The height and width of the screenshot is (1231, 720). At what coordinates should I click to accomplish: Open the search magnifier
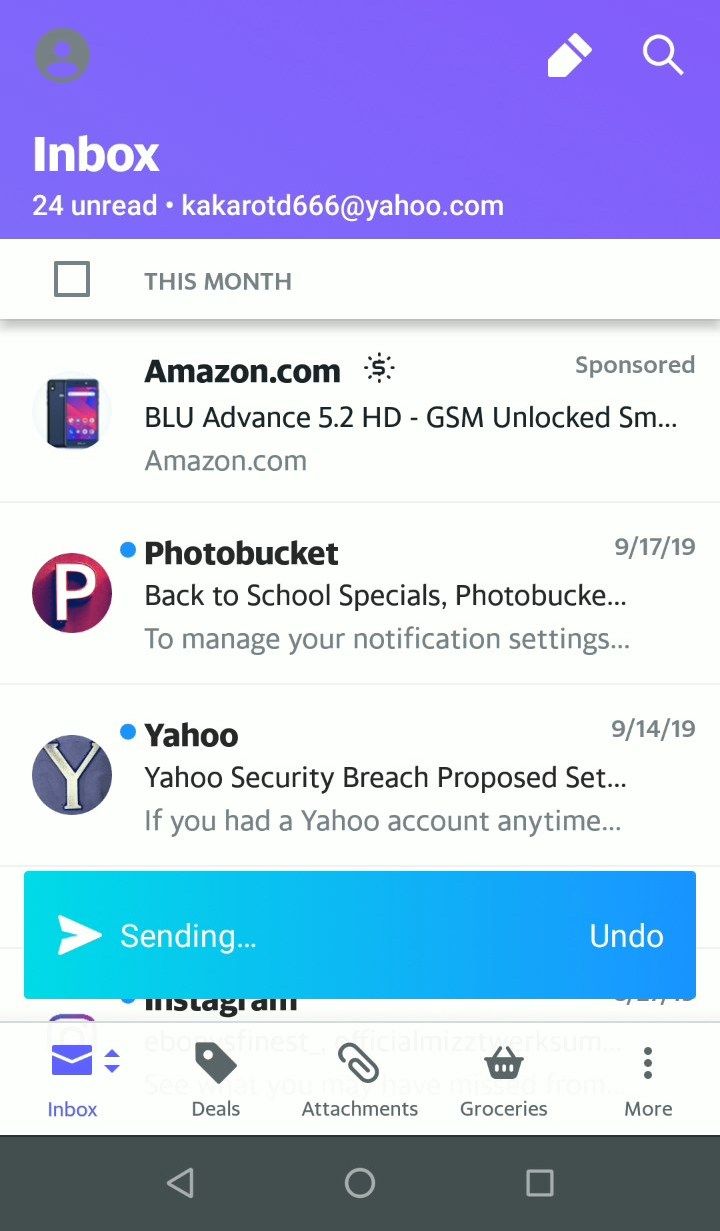click(x=662, y=55)
